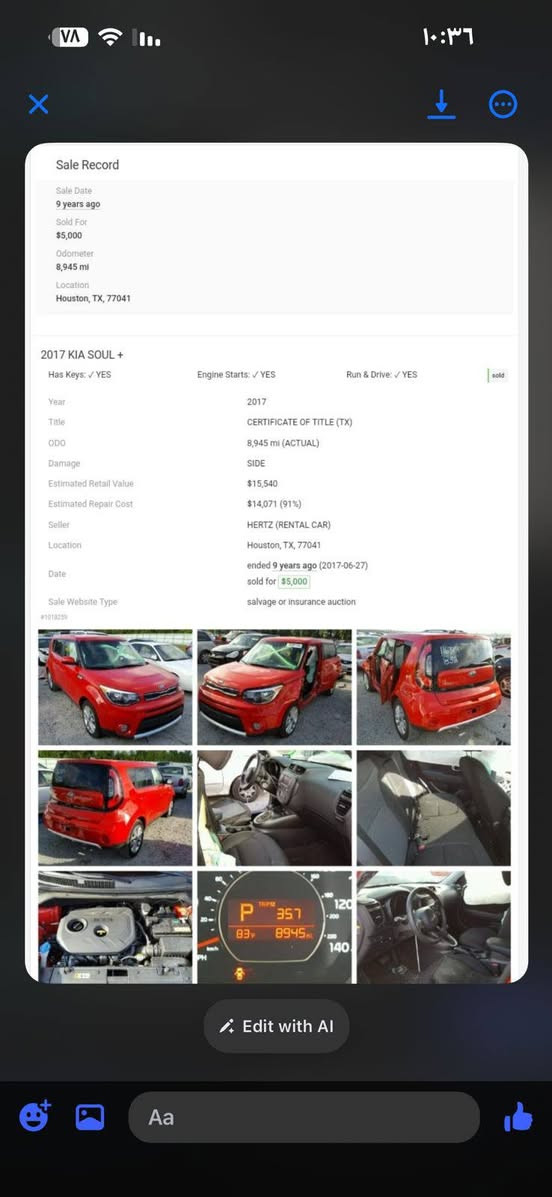Open the emoji sticker picker
This screenshot has height=1197, width=552.
click(x=34, y=1116)
